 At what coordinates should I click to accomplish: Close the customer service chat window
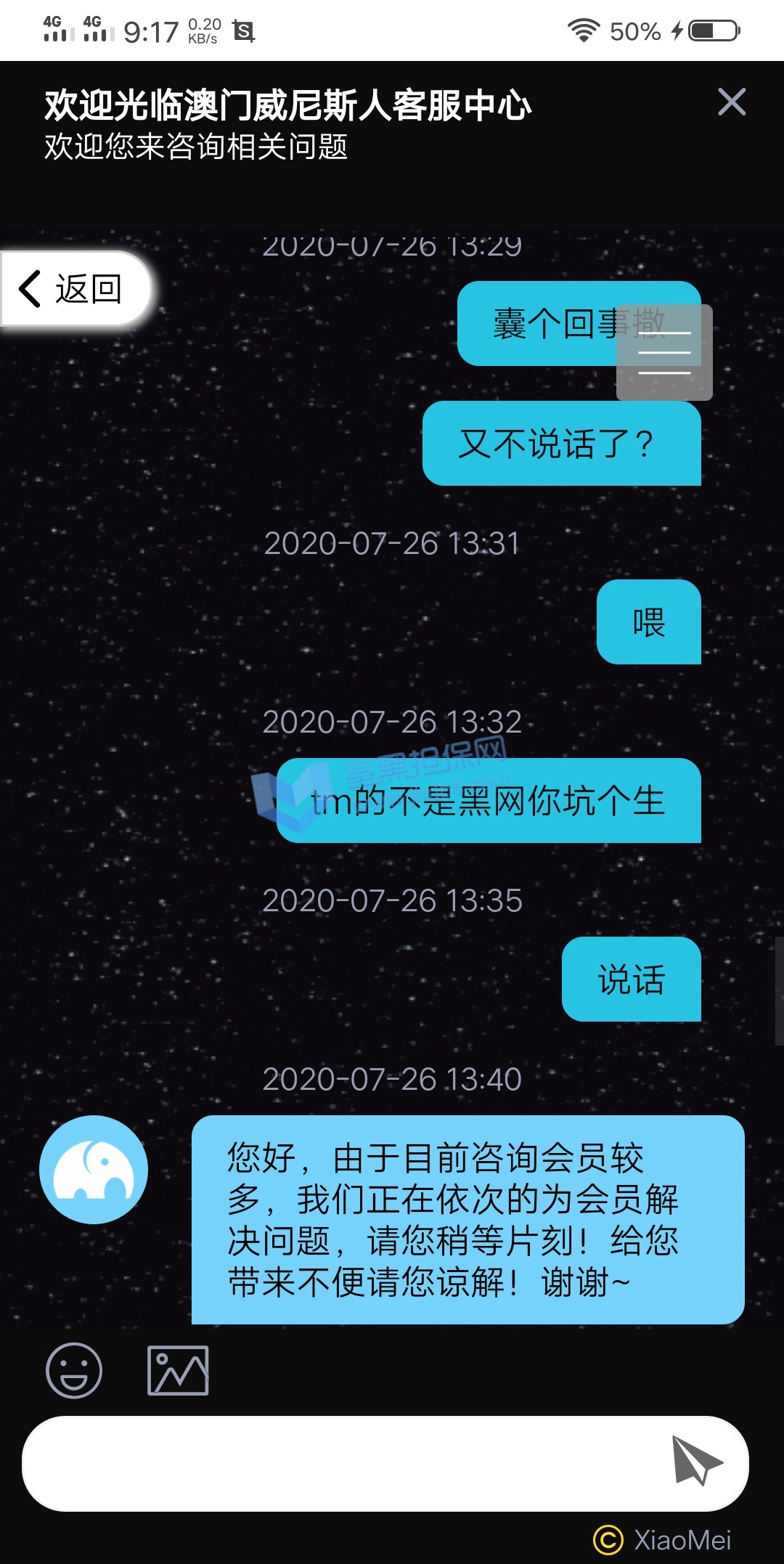tap(732, 102)
